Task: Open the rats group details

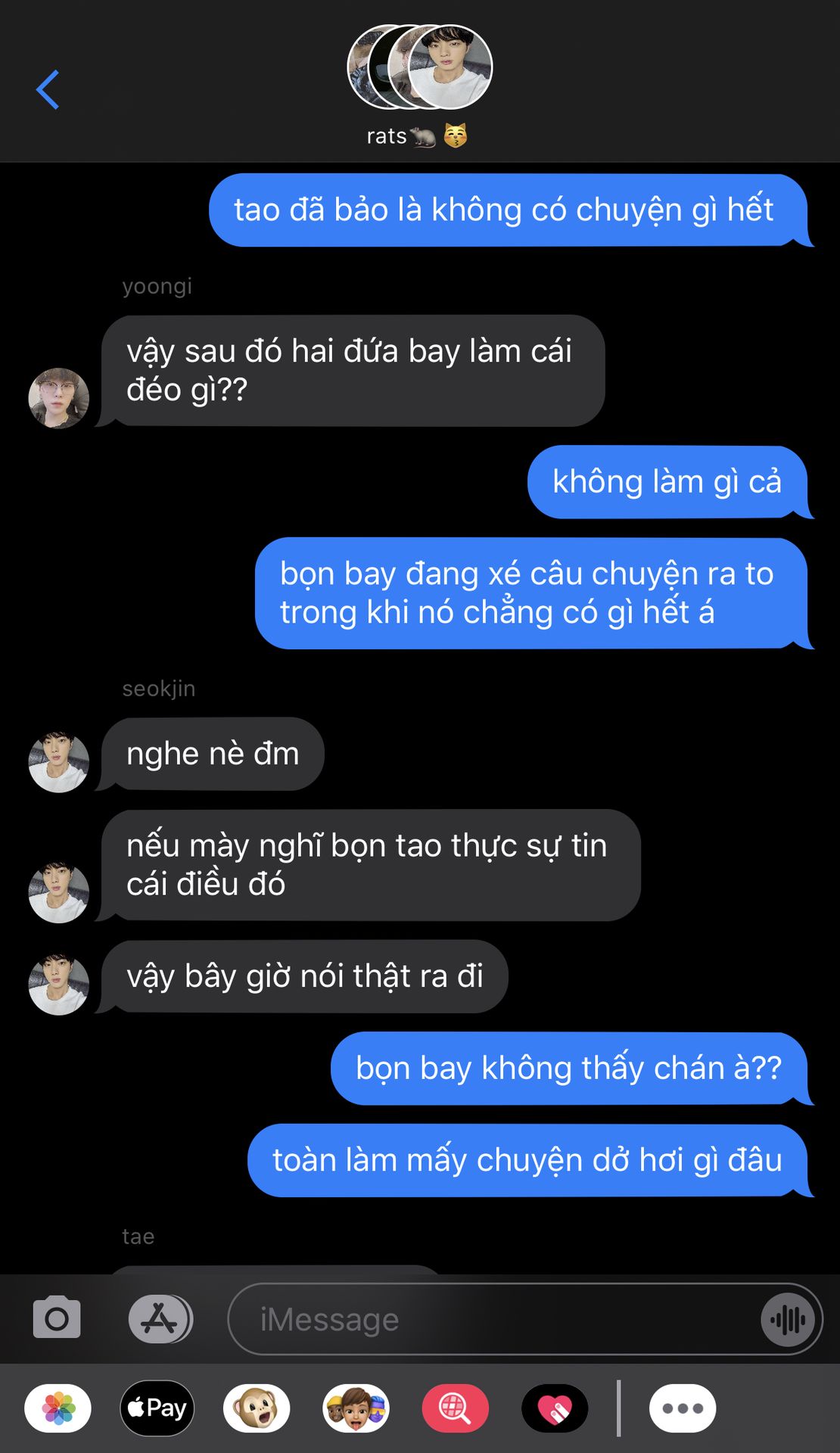Action: tap(419, 83)
